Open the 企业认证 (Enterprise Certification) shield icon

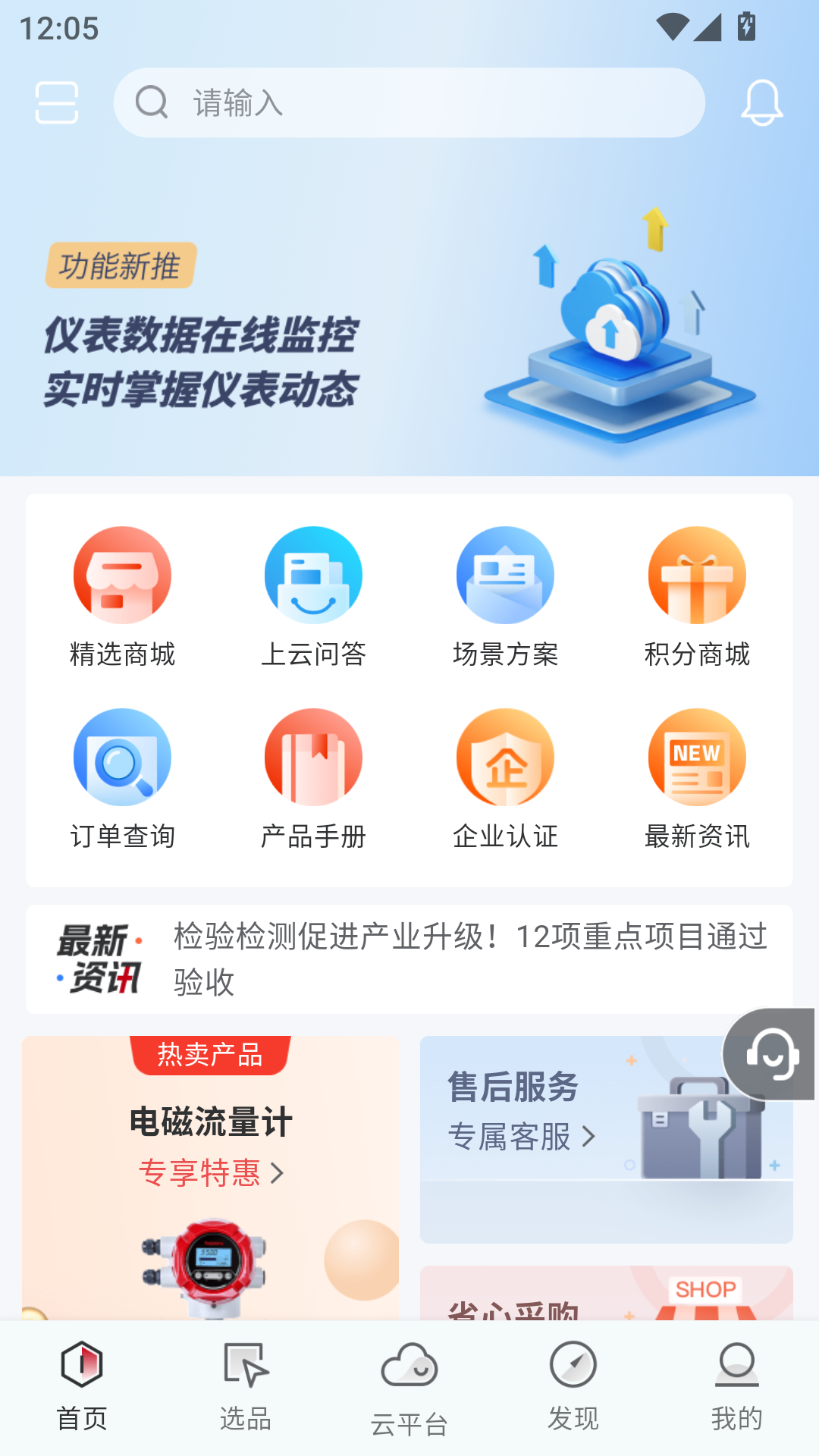pos(505,757)
